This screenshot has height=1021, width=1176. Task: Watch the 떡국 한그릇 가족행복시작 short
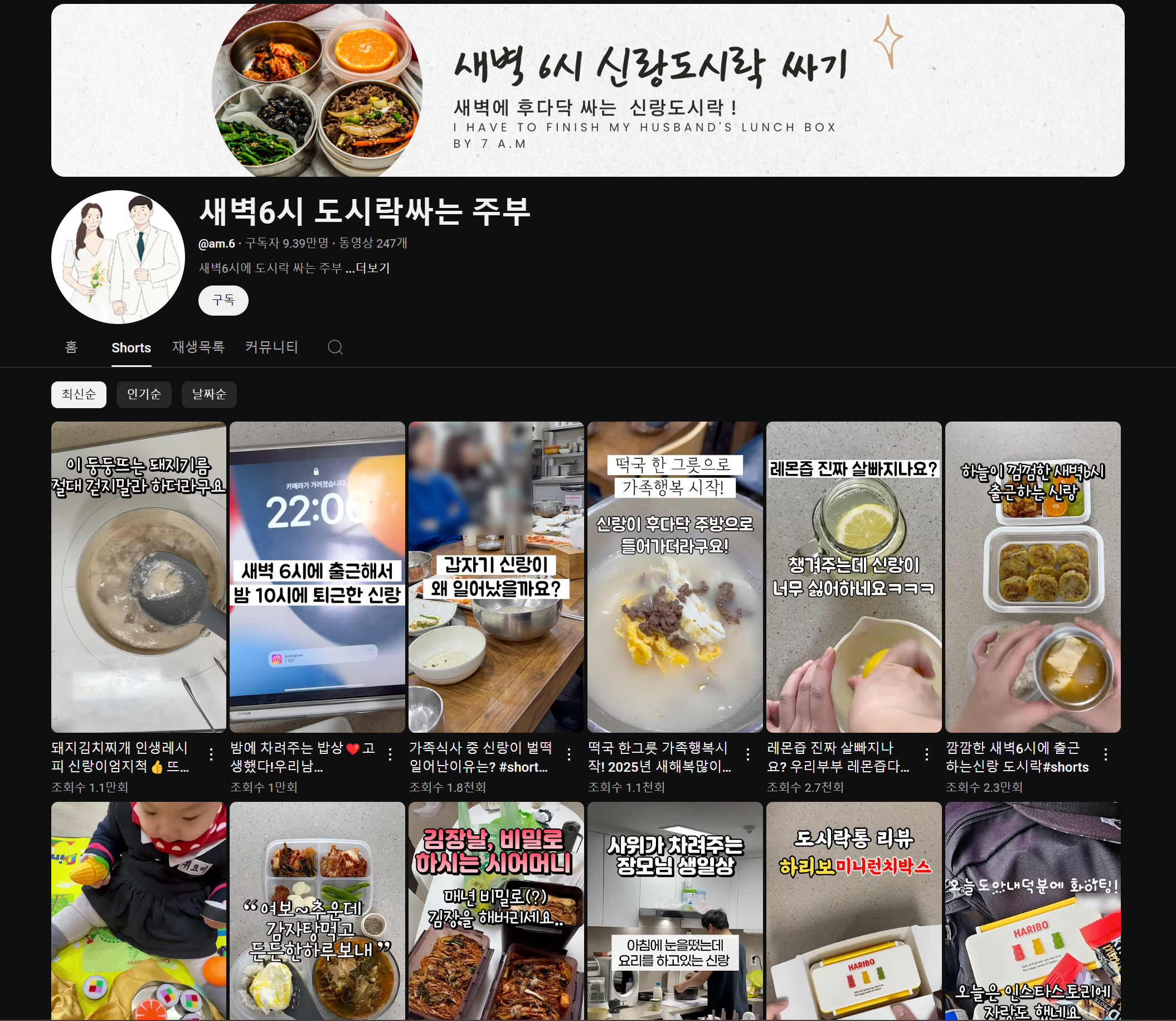click(x=675, y=577)
